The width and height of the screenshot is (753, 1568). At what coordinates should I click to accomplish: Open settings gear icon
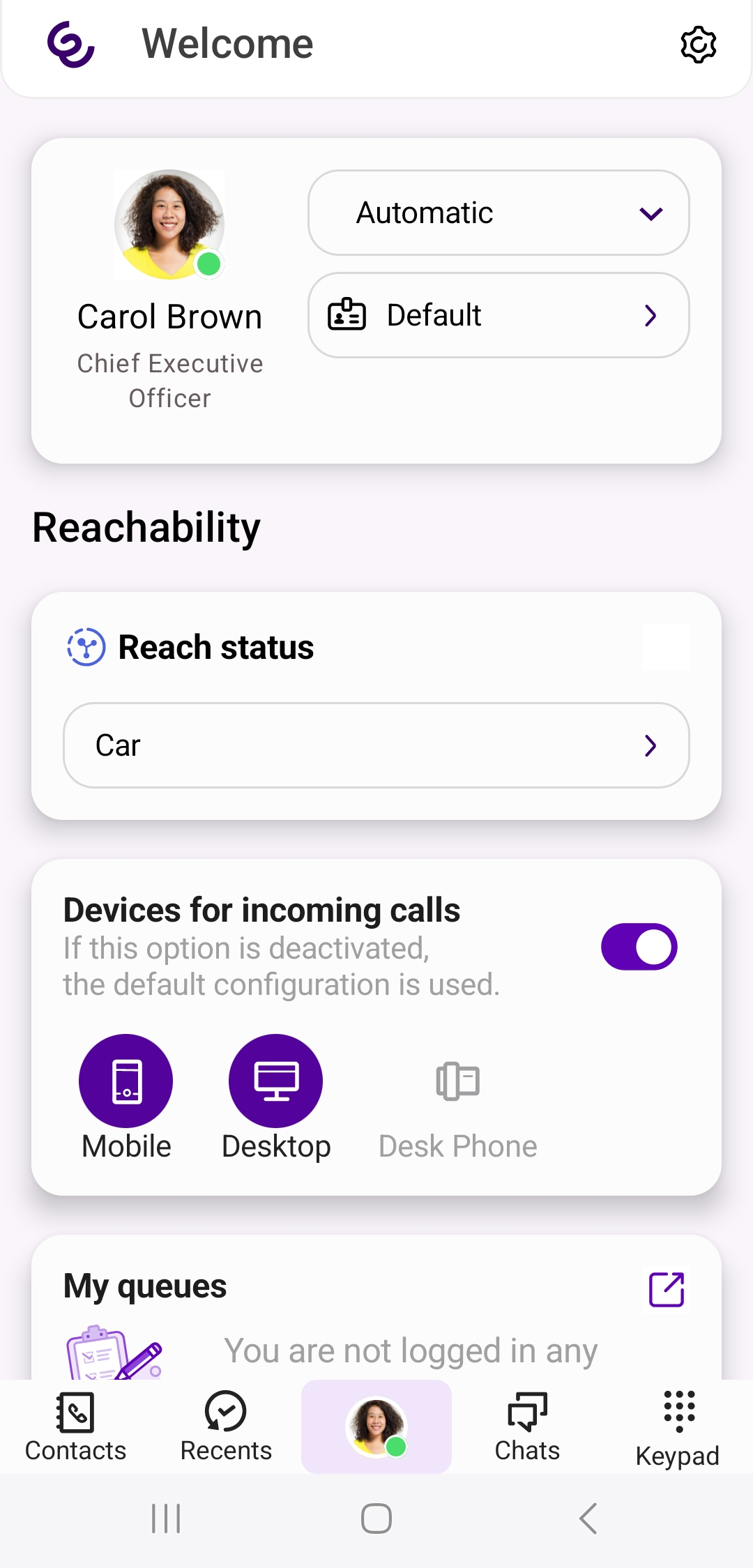(698, 45)
